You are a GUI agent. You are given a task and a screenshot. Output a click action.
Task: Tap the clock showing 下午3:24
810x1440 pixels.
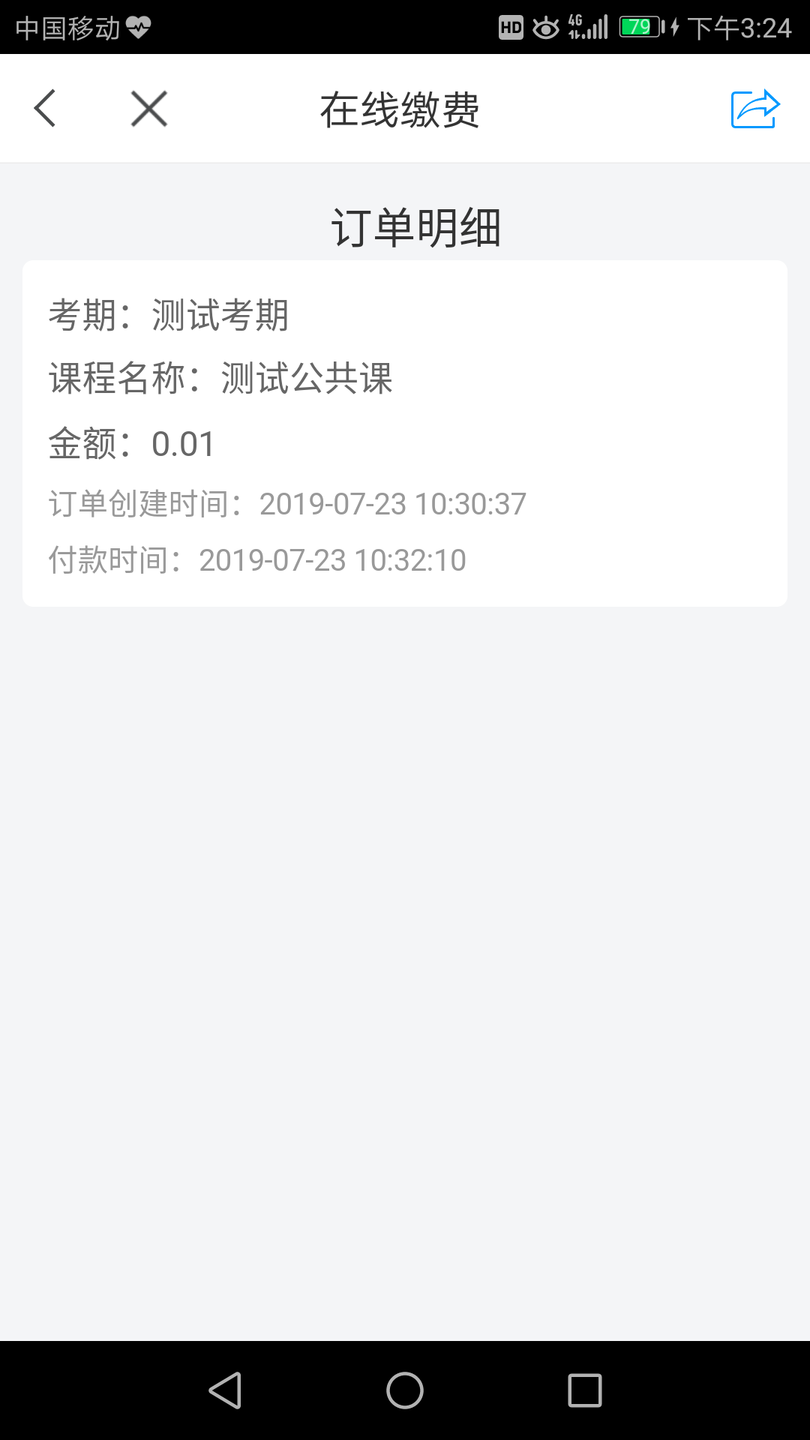[x=740, y=27]
